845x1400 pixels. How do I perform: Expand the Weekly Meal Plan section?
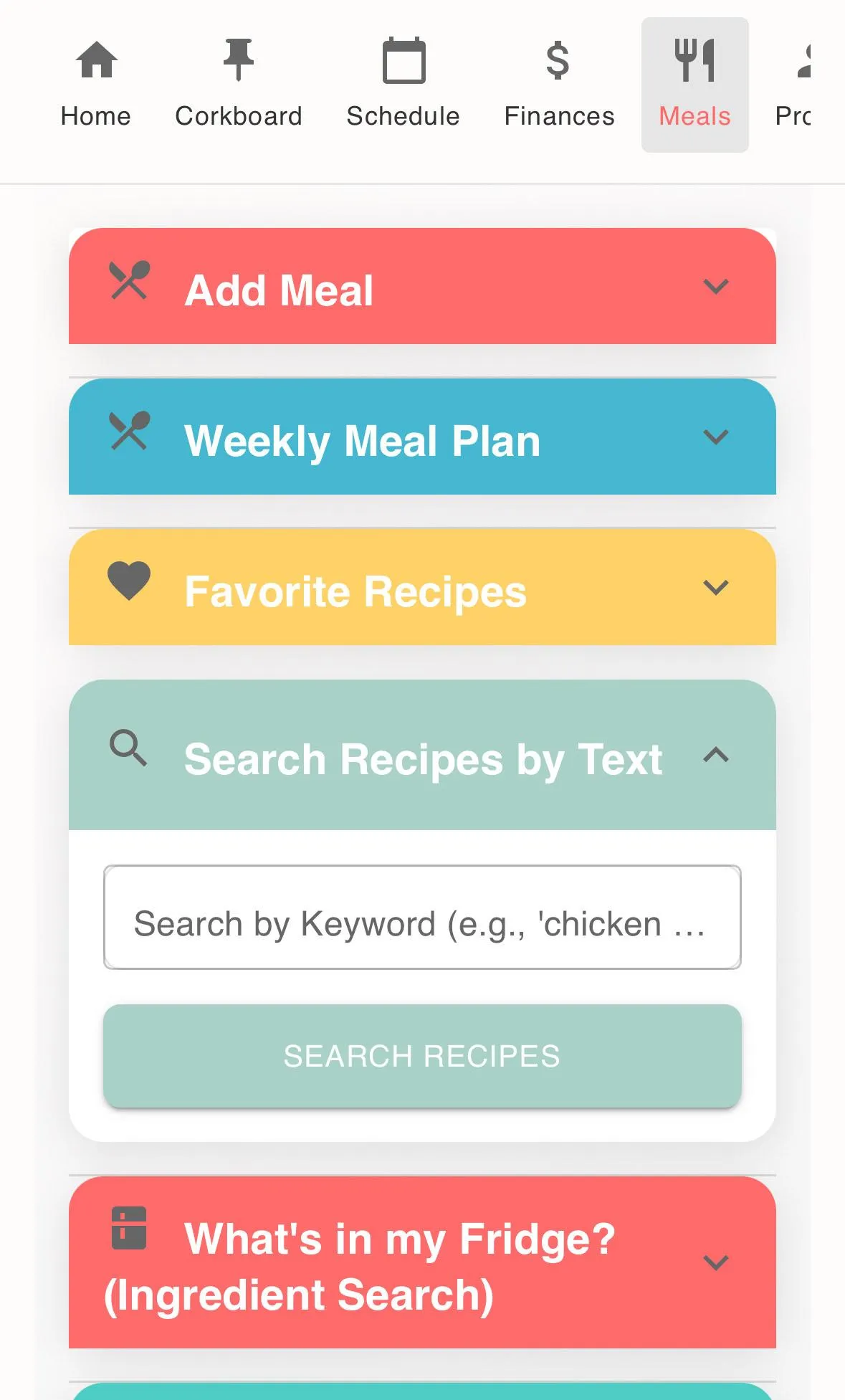(422, 437)
